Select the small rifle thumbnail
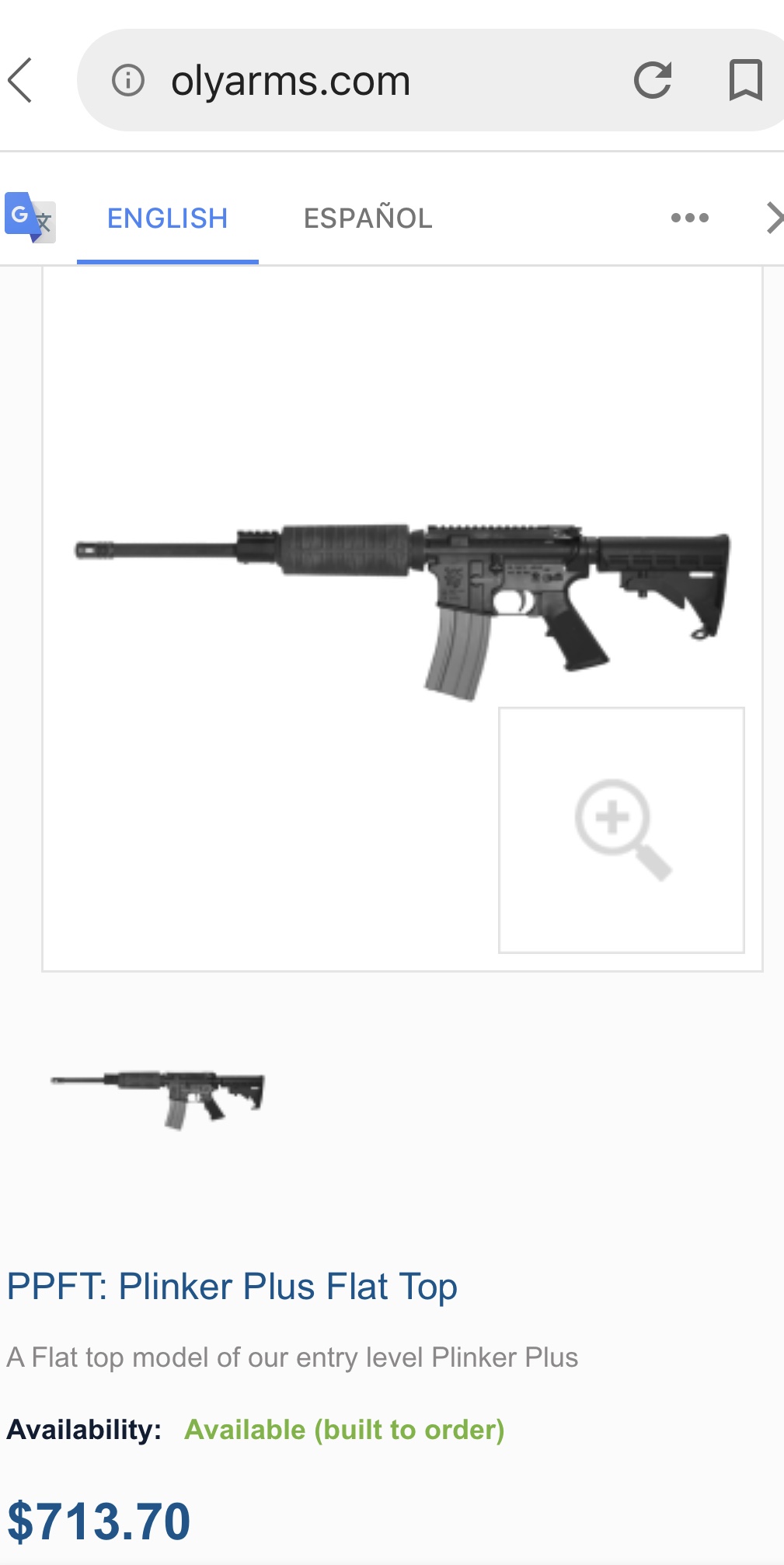 tap(159, 1098)
